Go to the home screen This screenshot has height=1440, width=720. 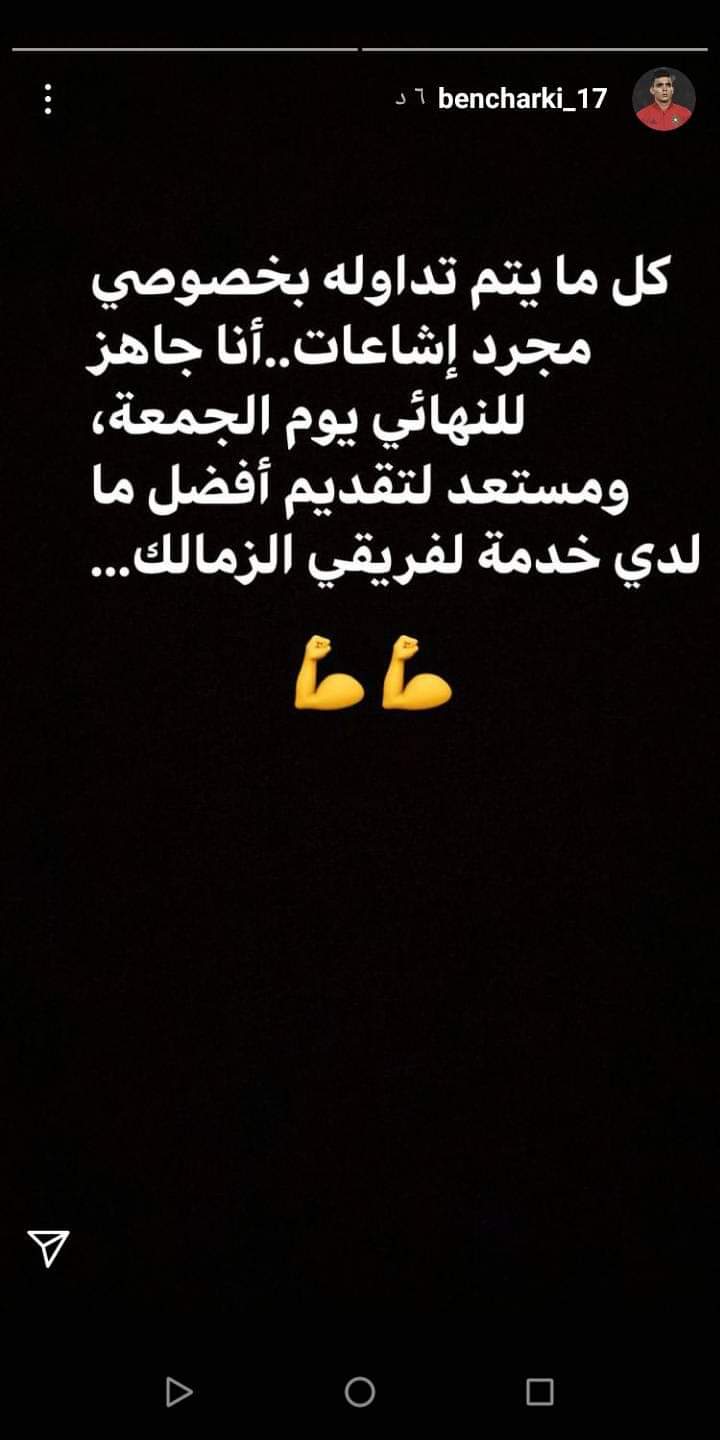pyautogui.click(x=360, y=1391)
